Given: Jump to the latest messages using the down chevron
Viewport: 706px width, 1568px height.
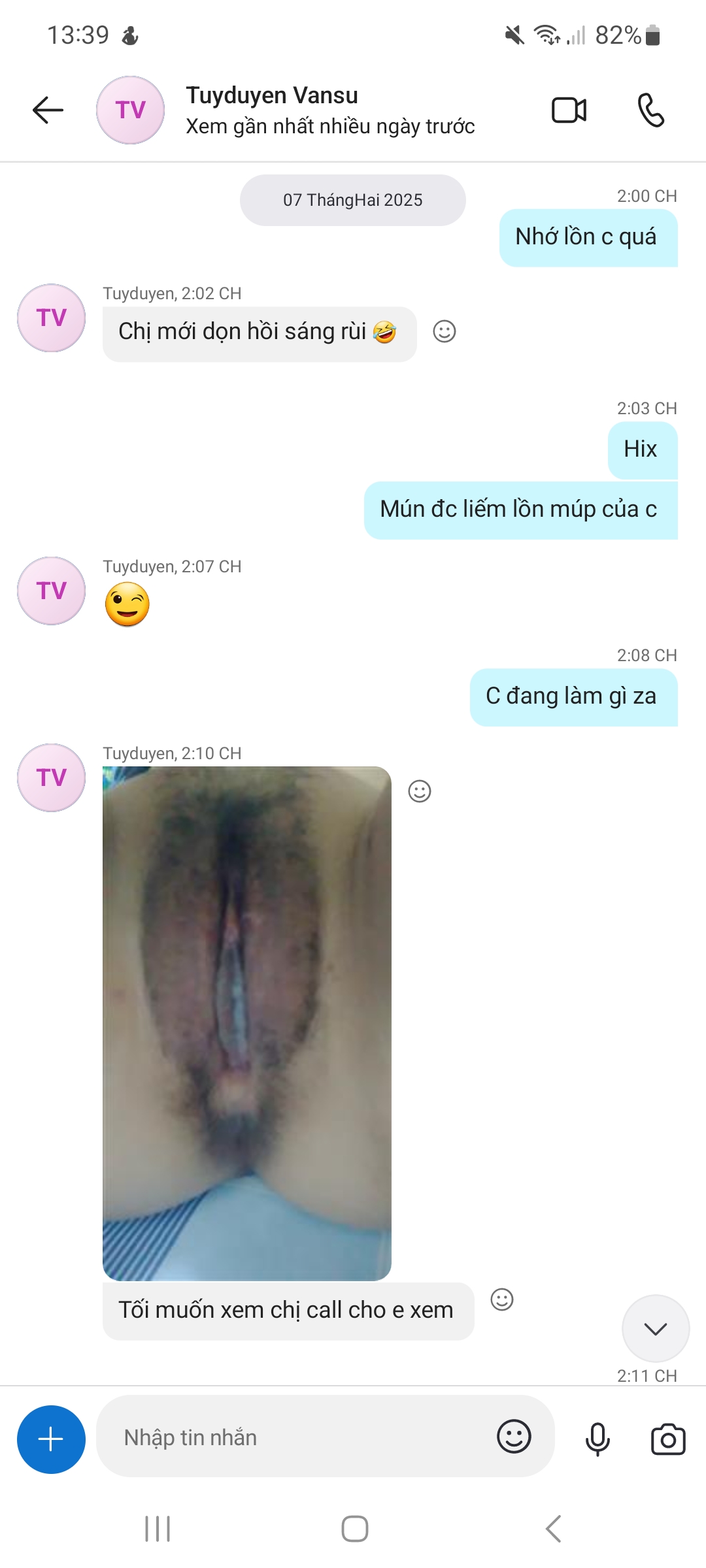Looking at the screenshot, I should click(x=655, y=1328).
